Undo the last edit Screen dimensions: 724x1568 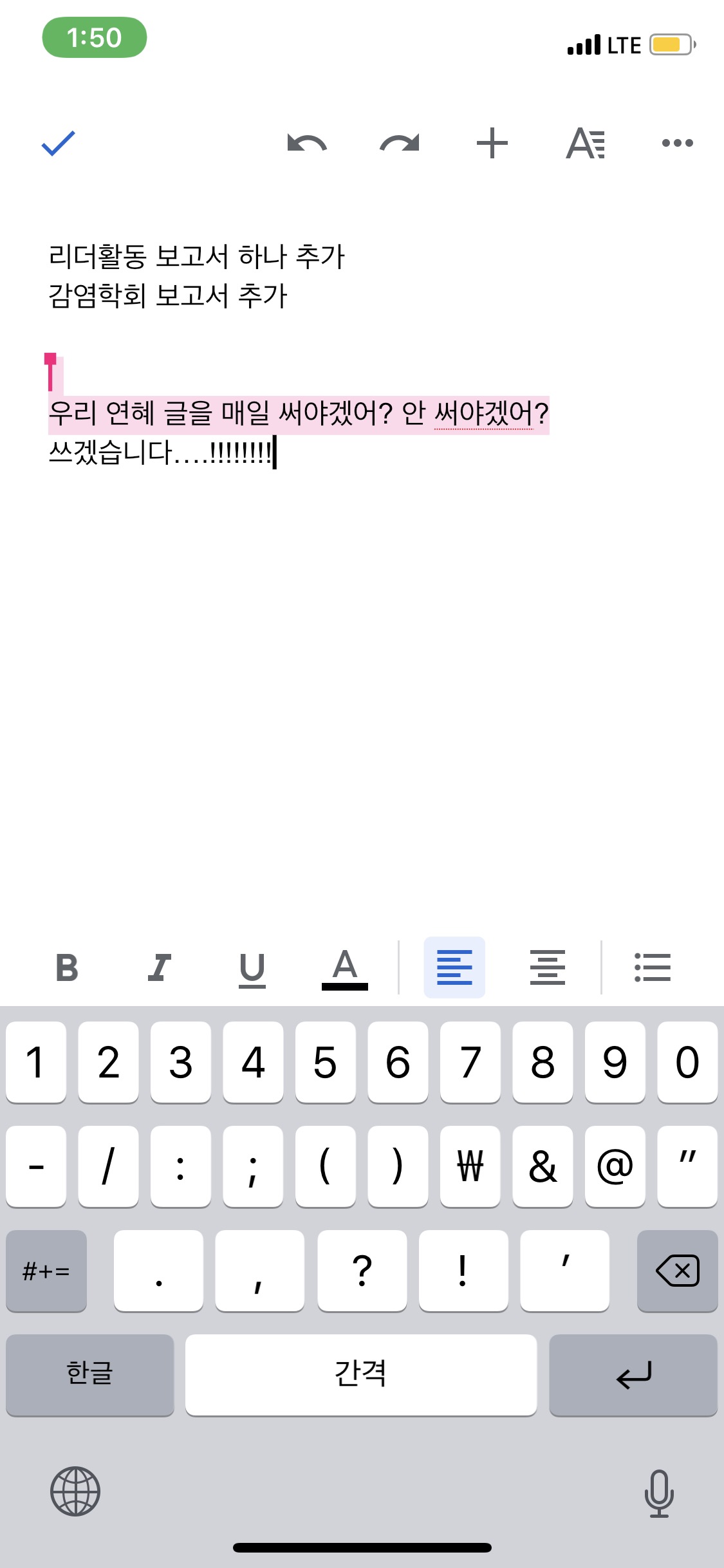tap(307, 143)
